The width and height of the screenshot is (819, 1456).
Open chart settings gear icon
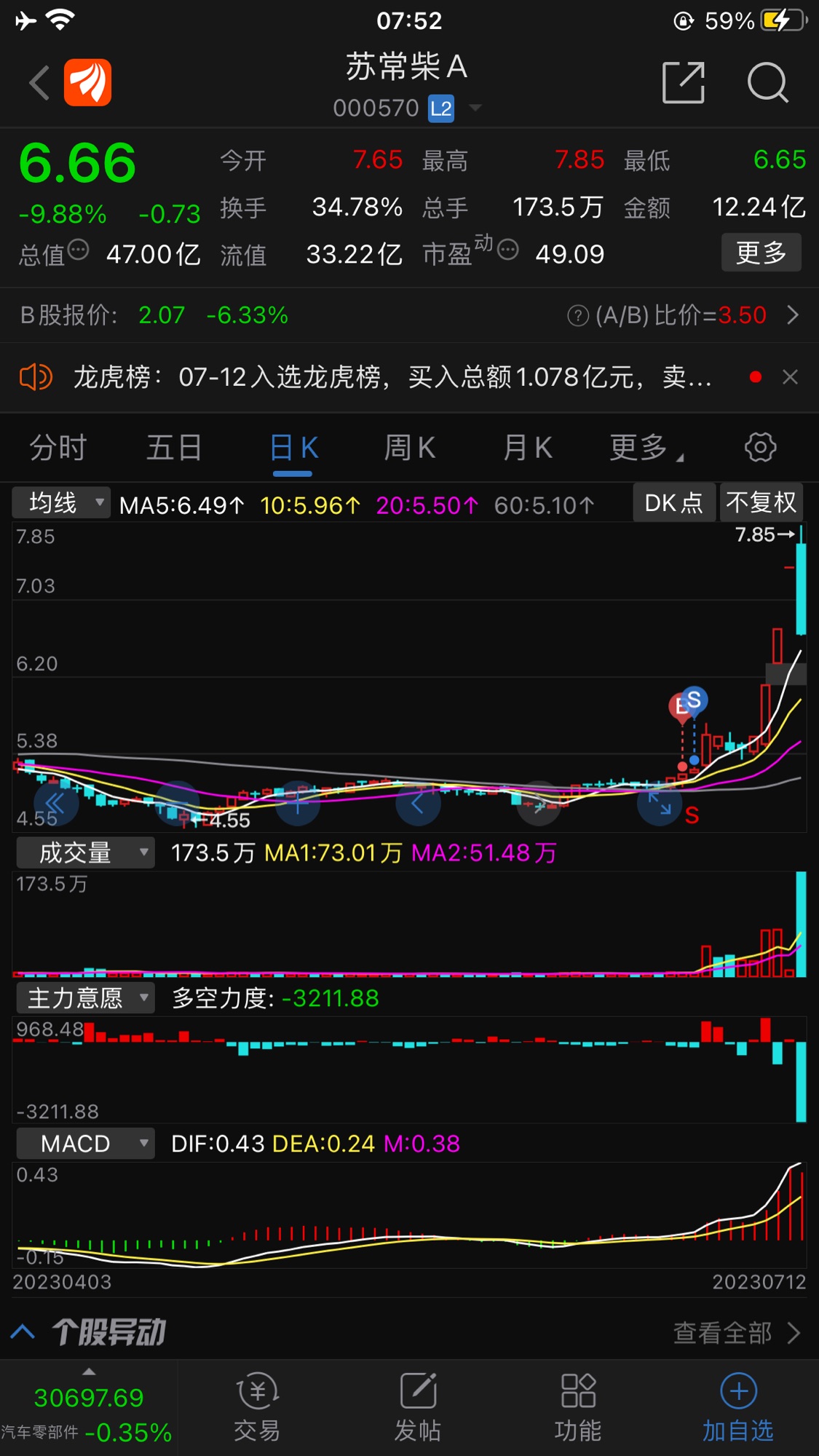coord(761,447)
